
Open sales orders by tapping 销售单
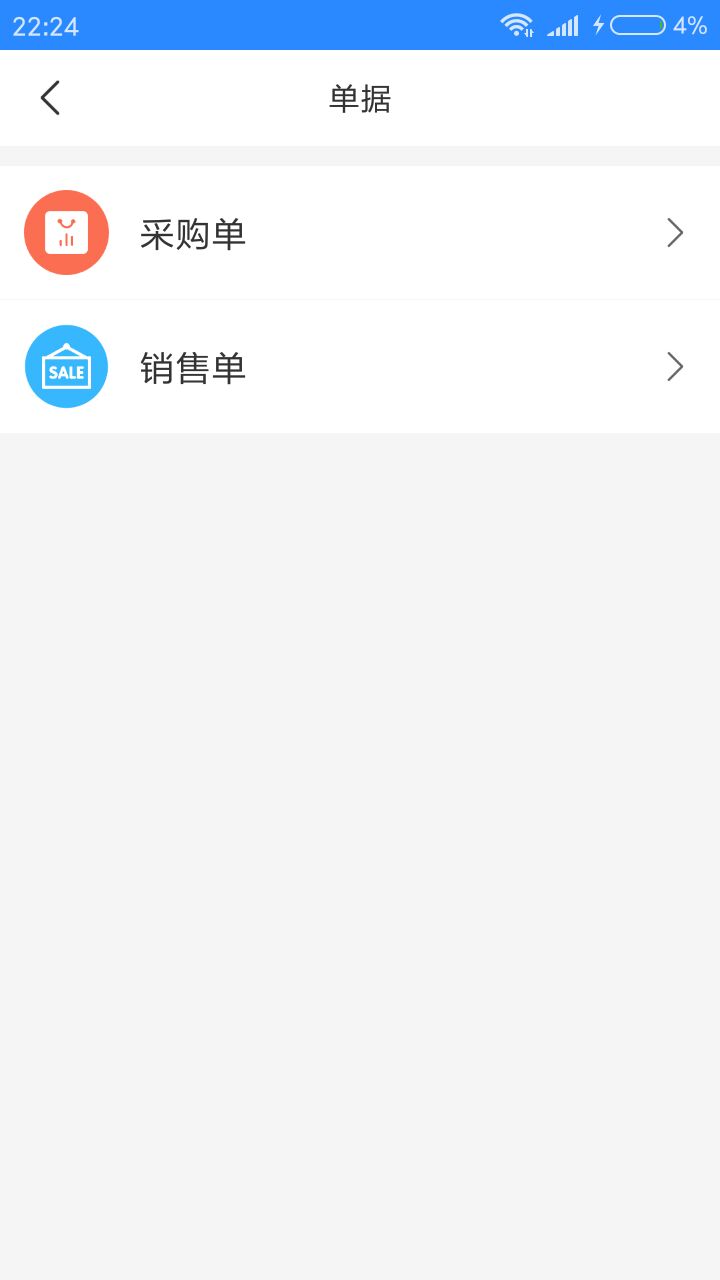click(x=194, y=366)
